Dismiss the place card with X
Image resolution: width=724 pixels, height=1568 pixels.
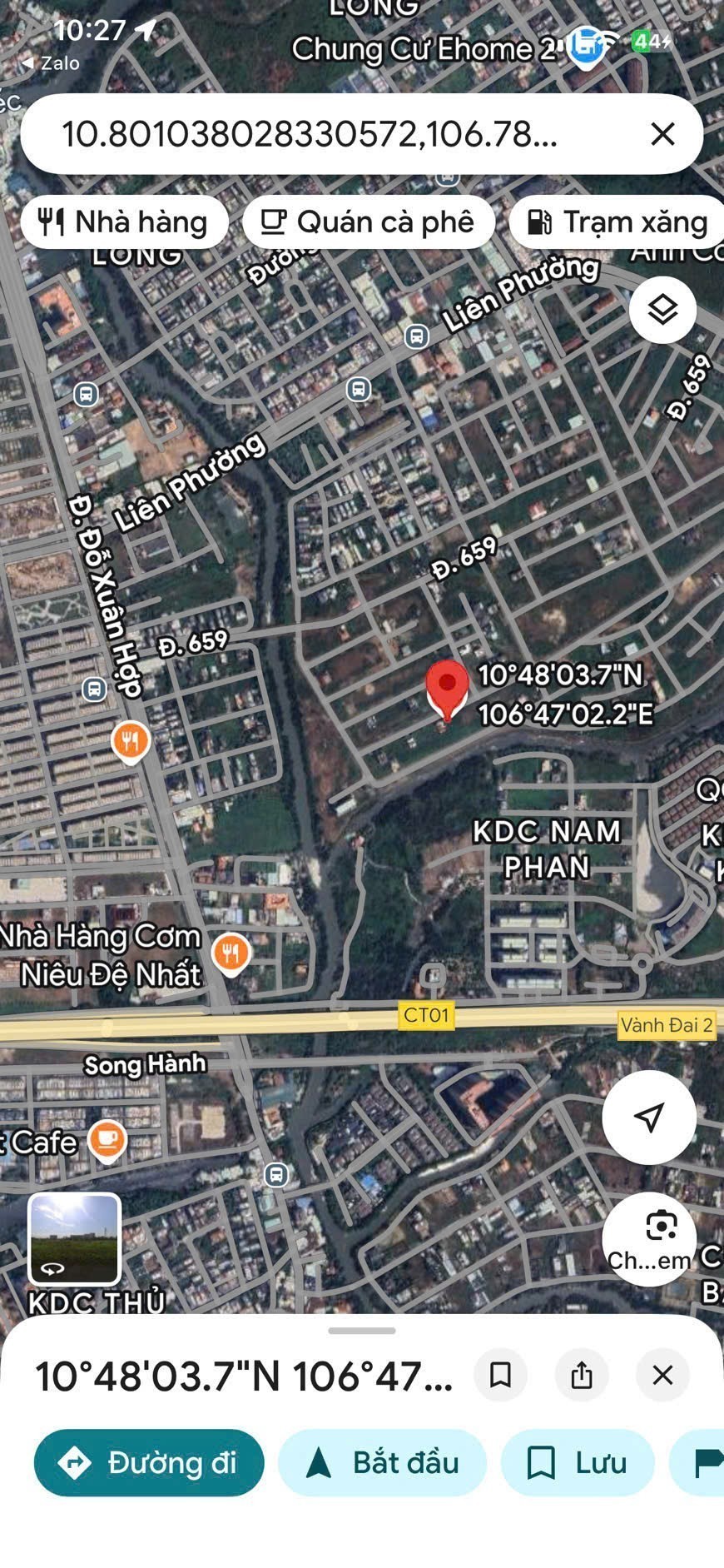pos(662,1376)
